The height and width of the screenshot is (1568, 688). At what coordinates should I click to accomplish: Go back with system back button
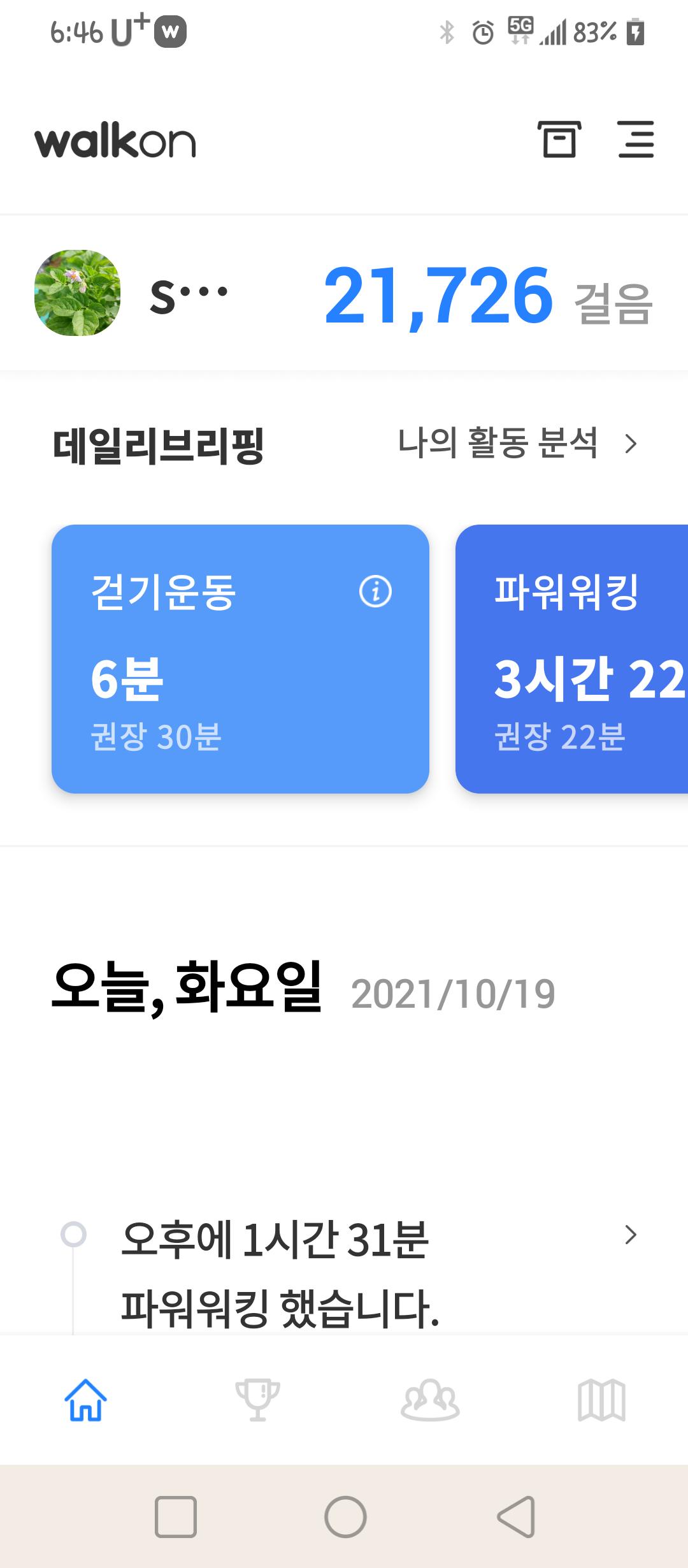(516, 1517)
